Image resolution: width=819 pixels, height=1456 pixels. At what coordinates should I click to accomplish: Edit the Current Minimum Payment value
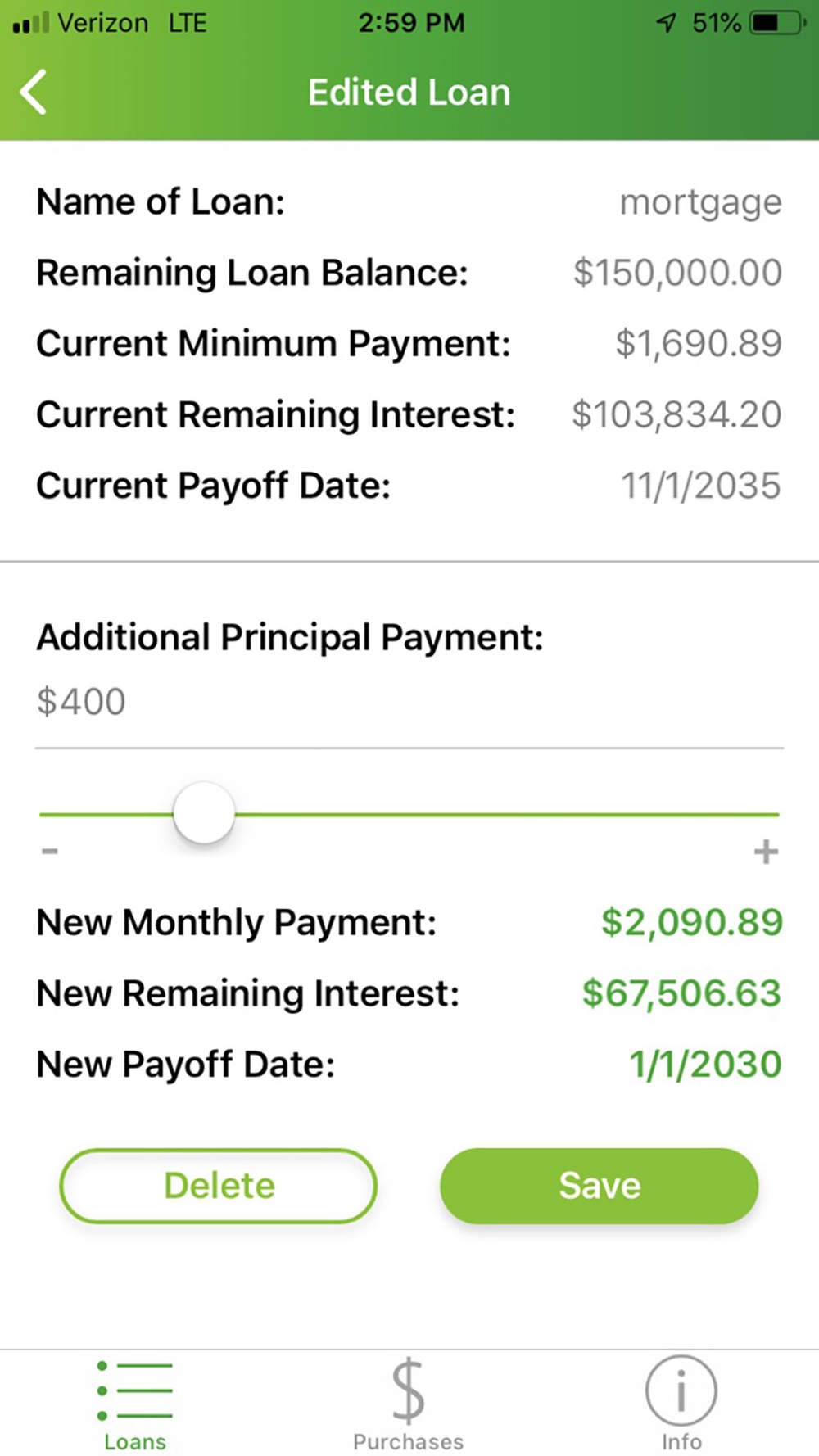coord(699,344)
